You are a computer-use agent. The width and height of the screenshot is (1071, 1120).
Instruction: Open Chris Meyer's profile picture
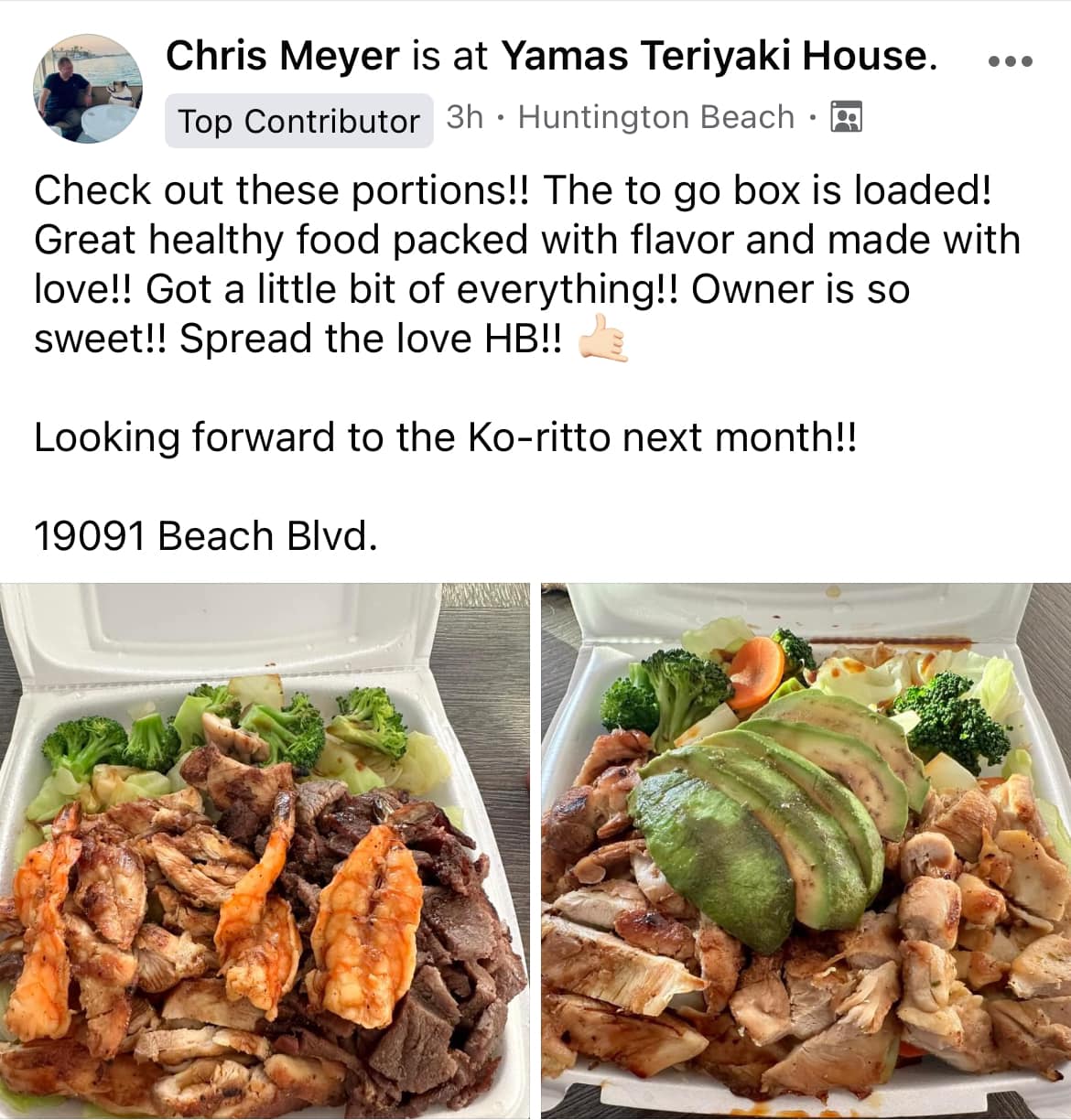click(88, 89)
